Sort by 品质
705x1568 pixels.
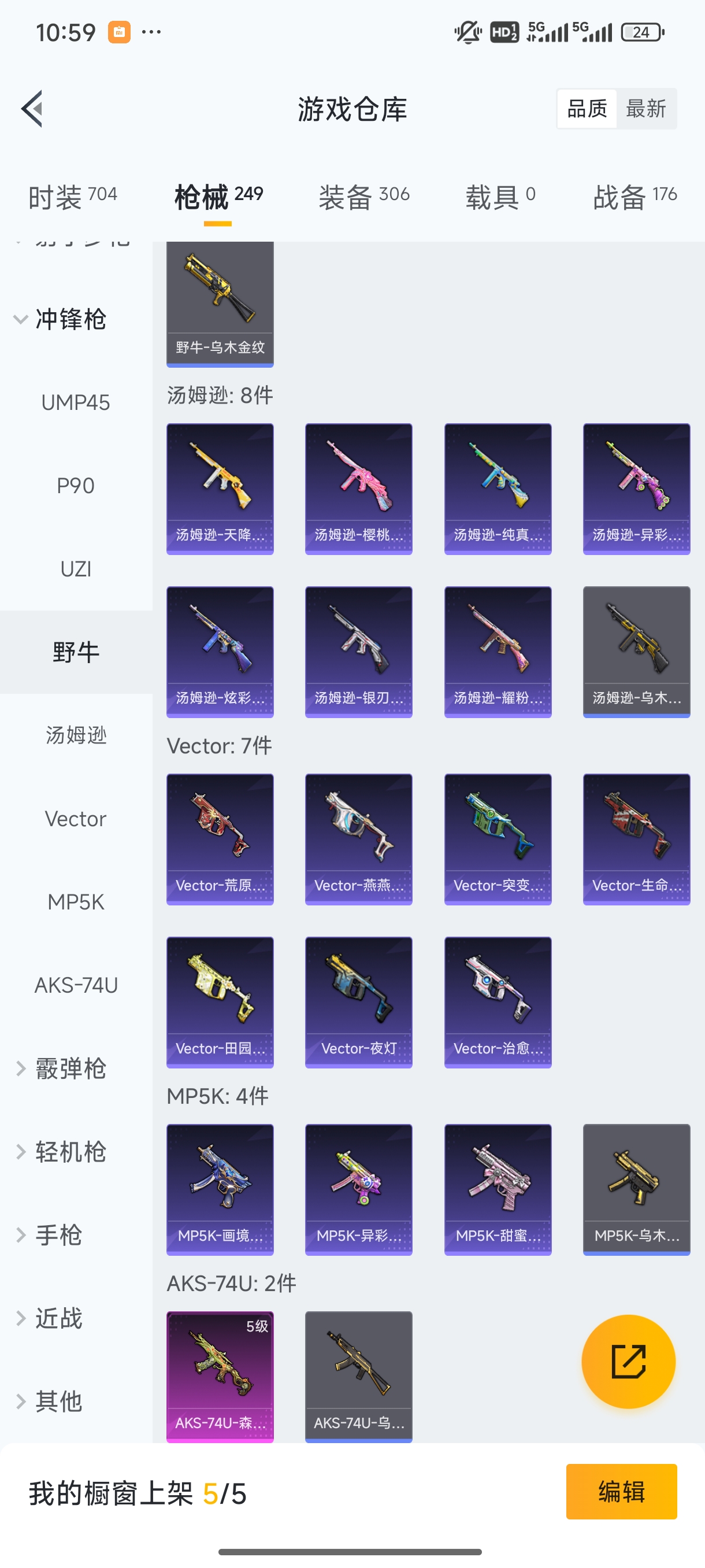(x=587, y=109)
